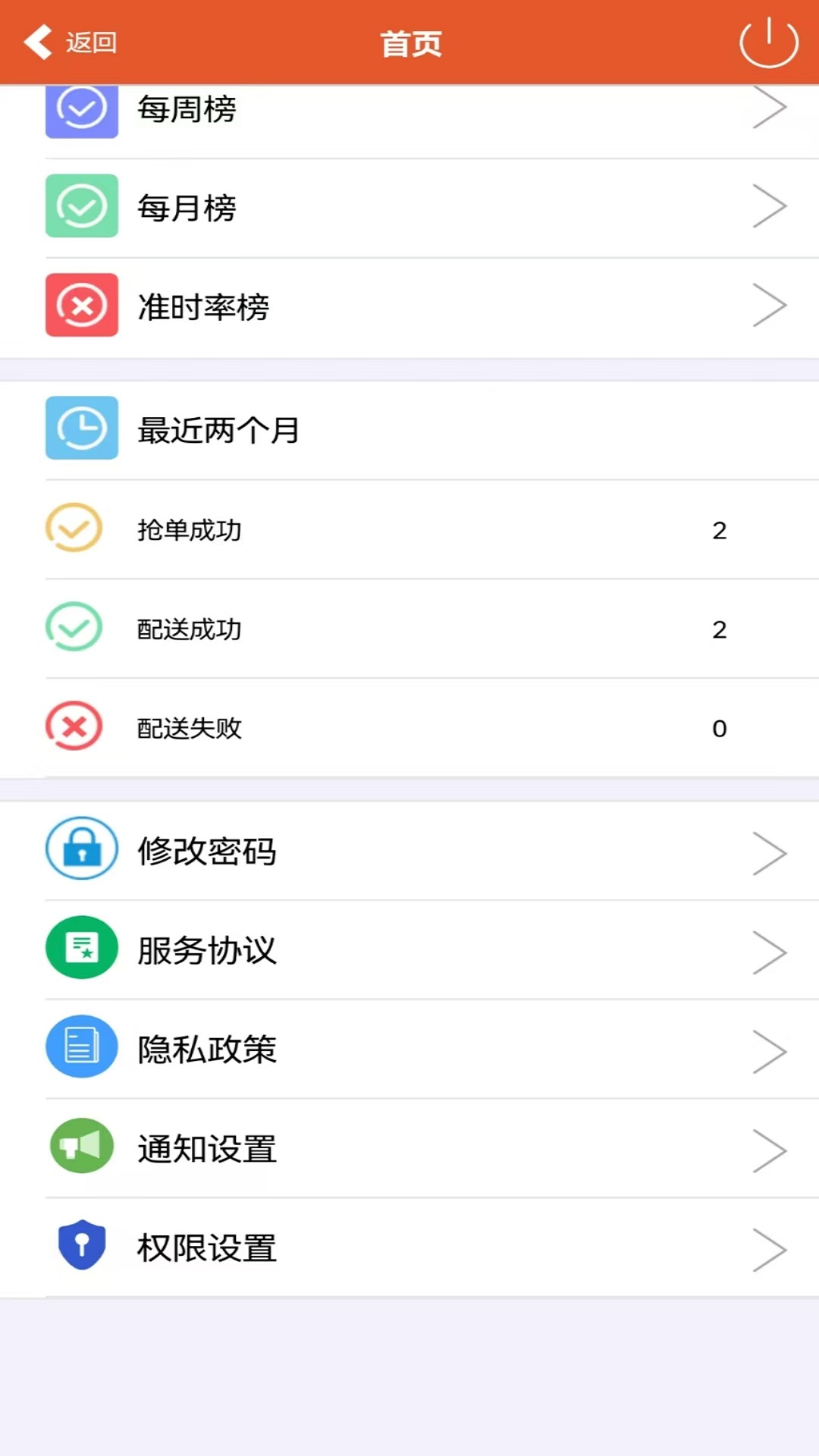
Task: Expand the 服务协议 row chevron
Action: [769, 952]
